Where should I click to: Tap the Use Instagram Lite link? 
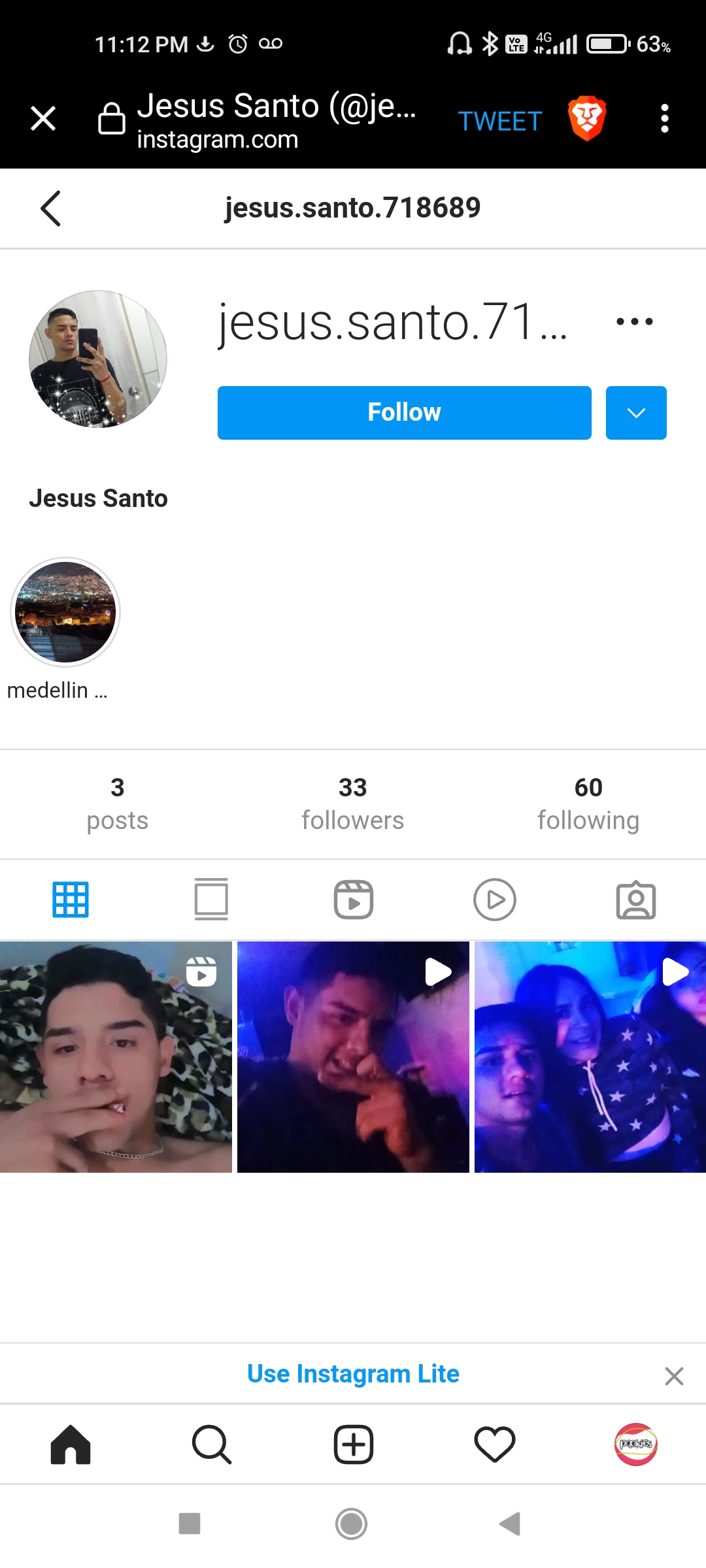pyautogui.click(x=353, y=1374)
